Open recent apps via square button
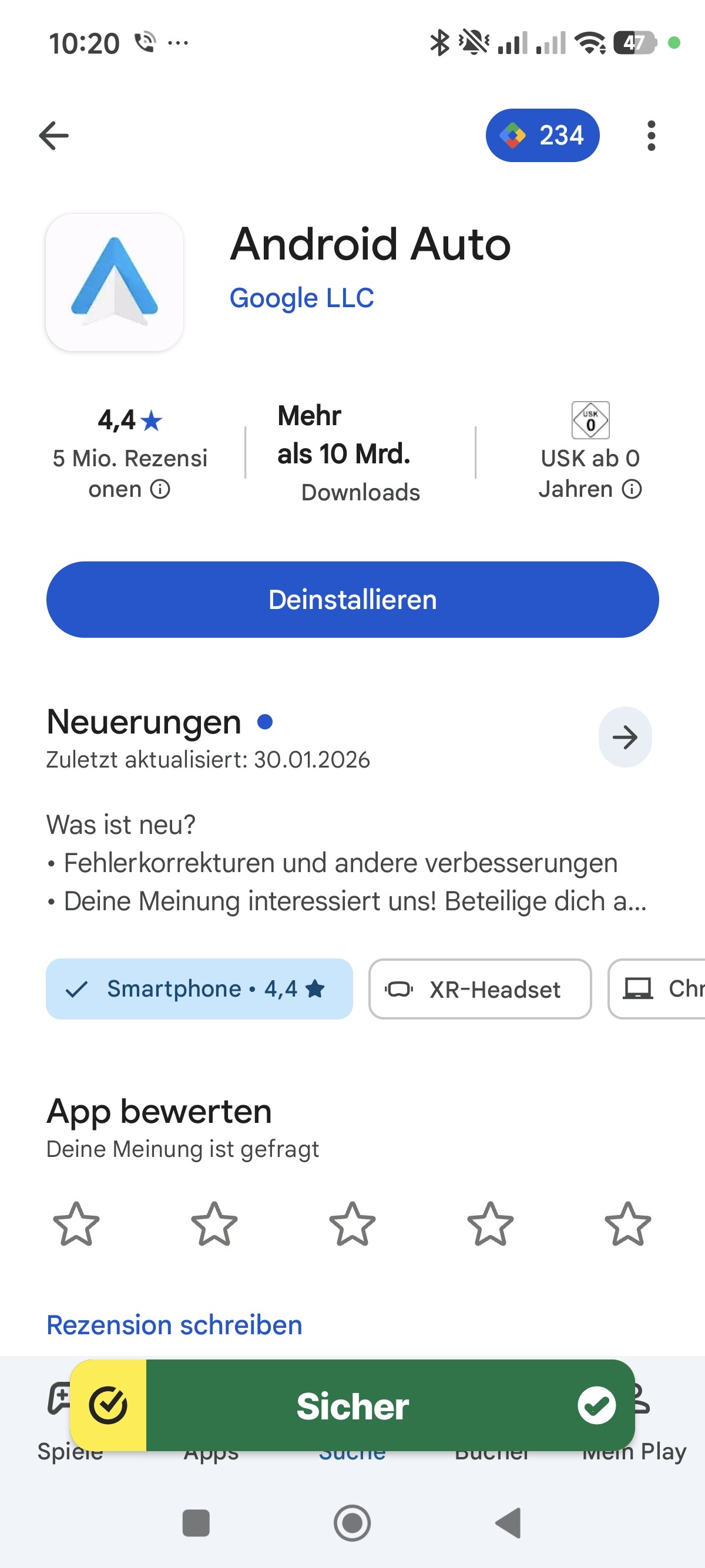The height and width of the screenshot is (1568, 705). 196,1523
